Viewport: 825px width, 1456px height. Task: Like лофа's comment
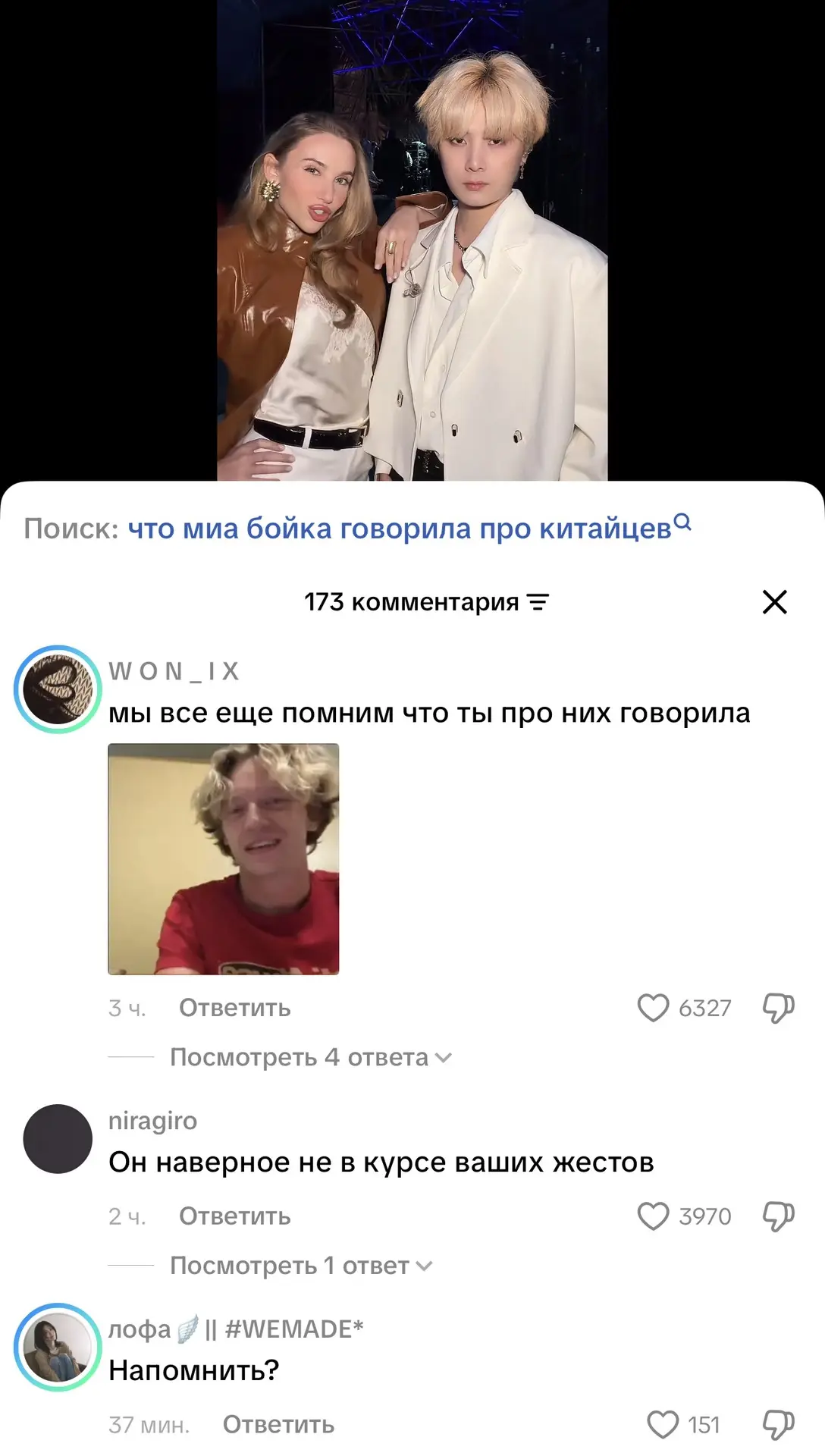coord(663,1425)
